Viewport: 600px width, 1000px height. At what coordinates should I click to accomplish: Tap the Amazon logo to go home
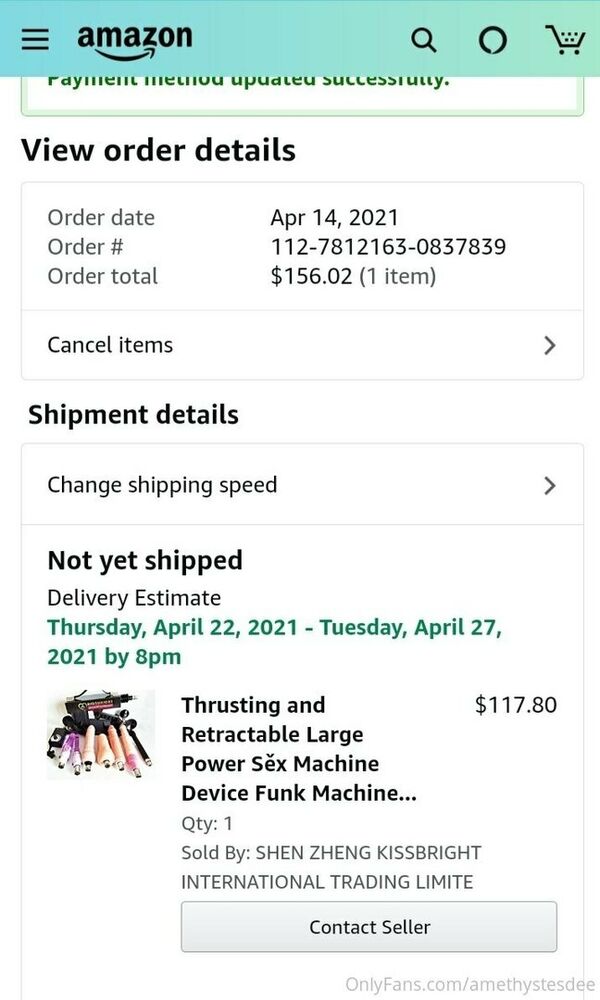(x=135, y=41)
